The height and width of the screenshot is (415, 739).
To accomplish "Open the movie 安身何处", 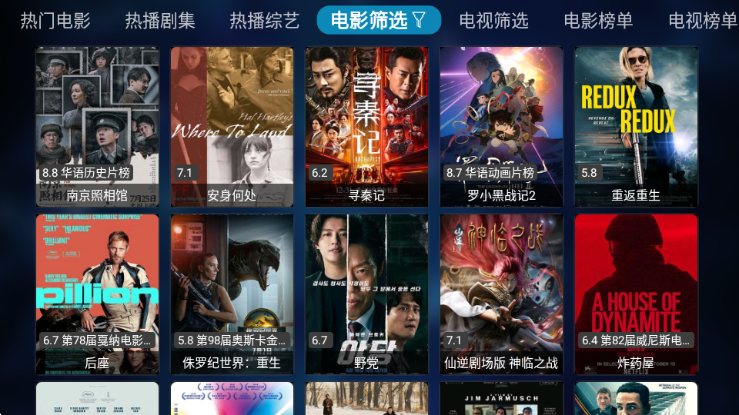I will (x=232, y=125).
